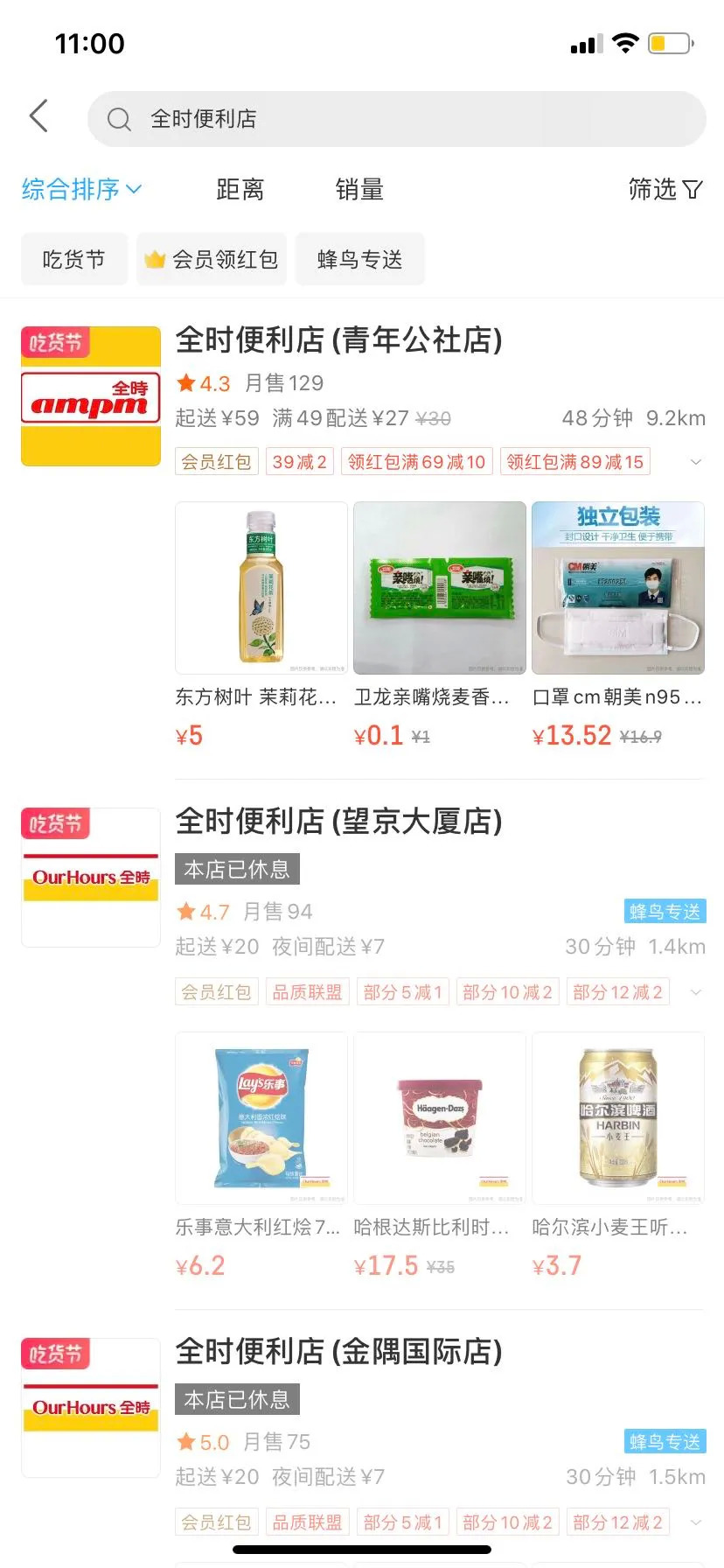The image size is (724, 1568).
Task: Open the 卫龙亲嘴烧 product
Action: point(439,588)
